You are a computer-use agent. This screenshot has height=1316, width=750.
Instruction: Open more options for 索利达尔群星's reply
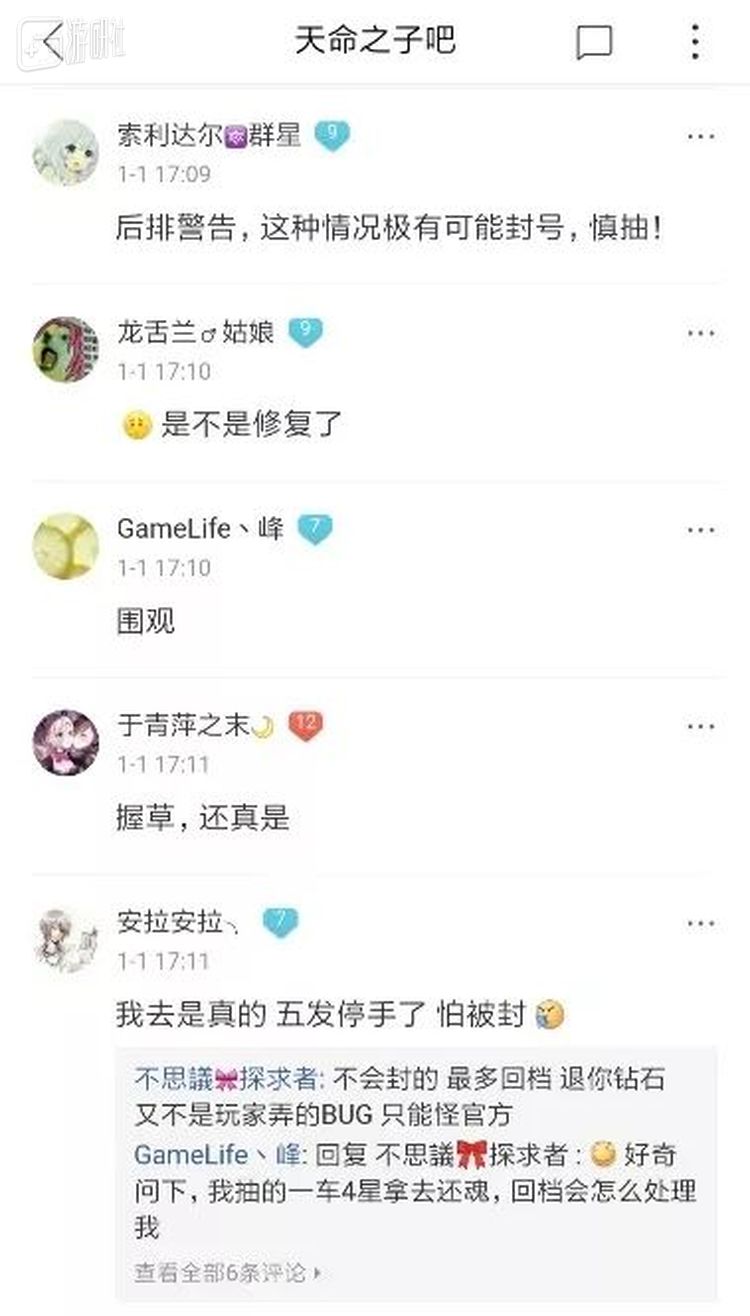pyautogui.click(x=700, y=137)
